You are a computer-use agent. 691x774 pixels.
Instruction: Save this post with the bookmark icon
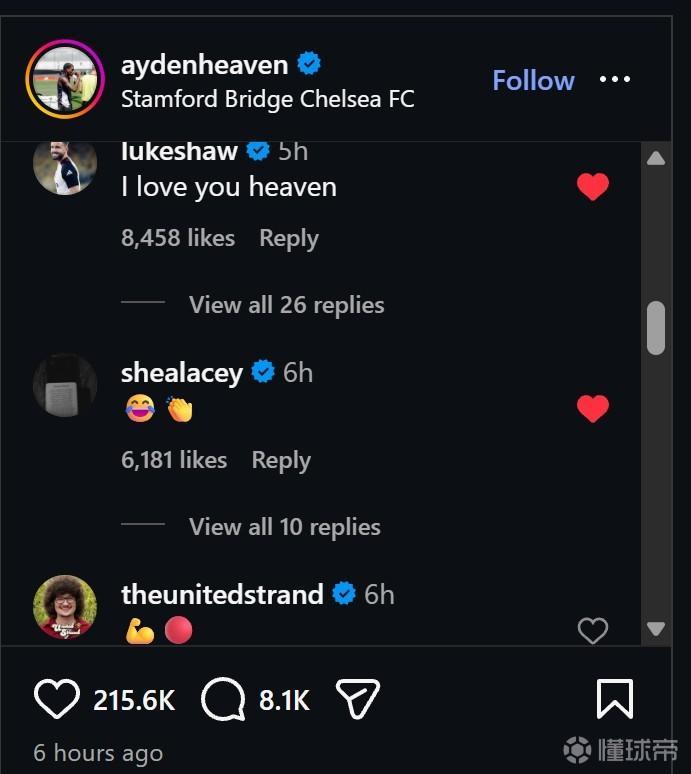pos(614,700)
